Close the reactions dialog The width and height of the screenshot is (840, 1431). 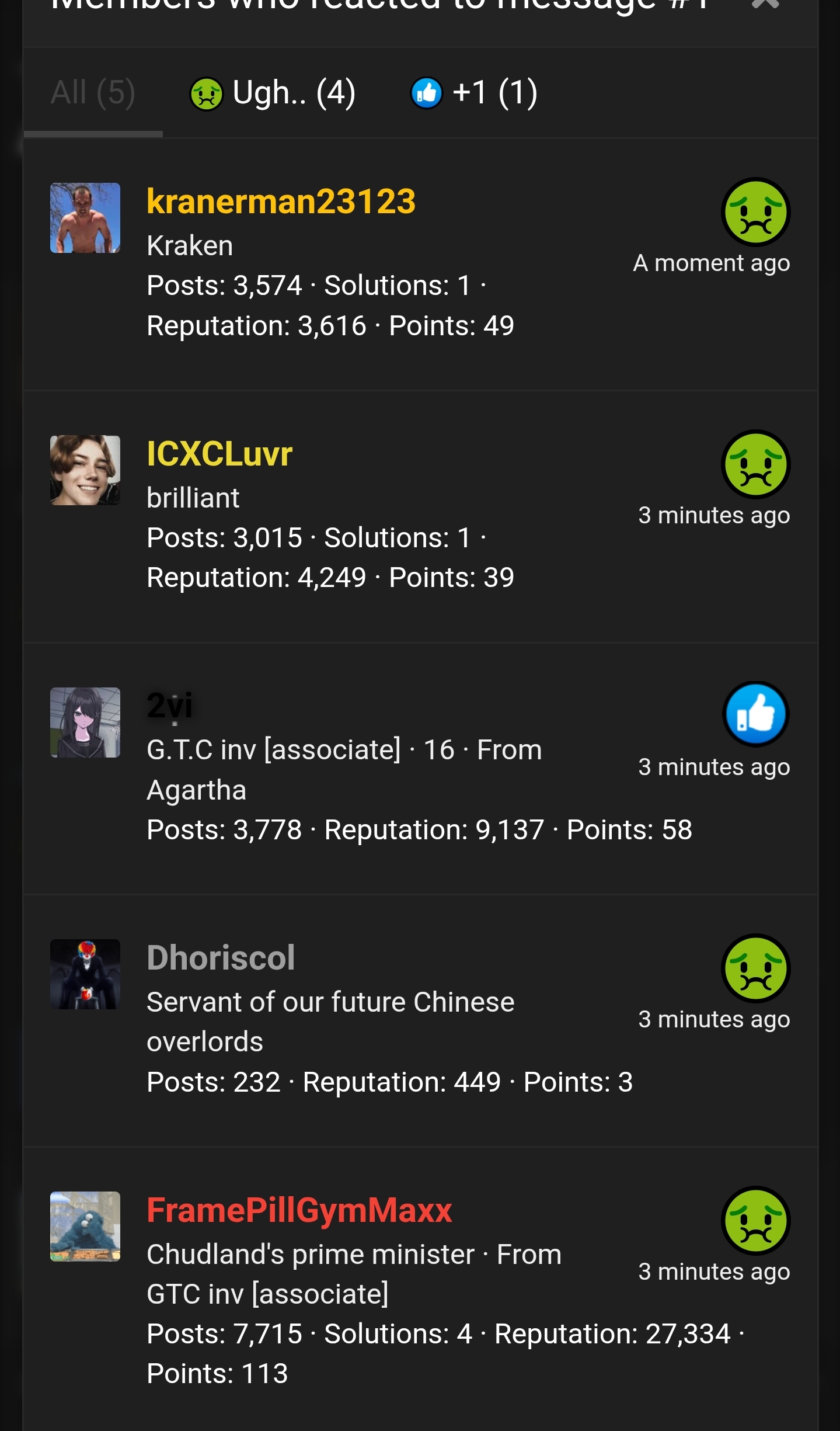(x=765, y=5)
